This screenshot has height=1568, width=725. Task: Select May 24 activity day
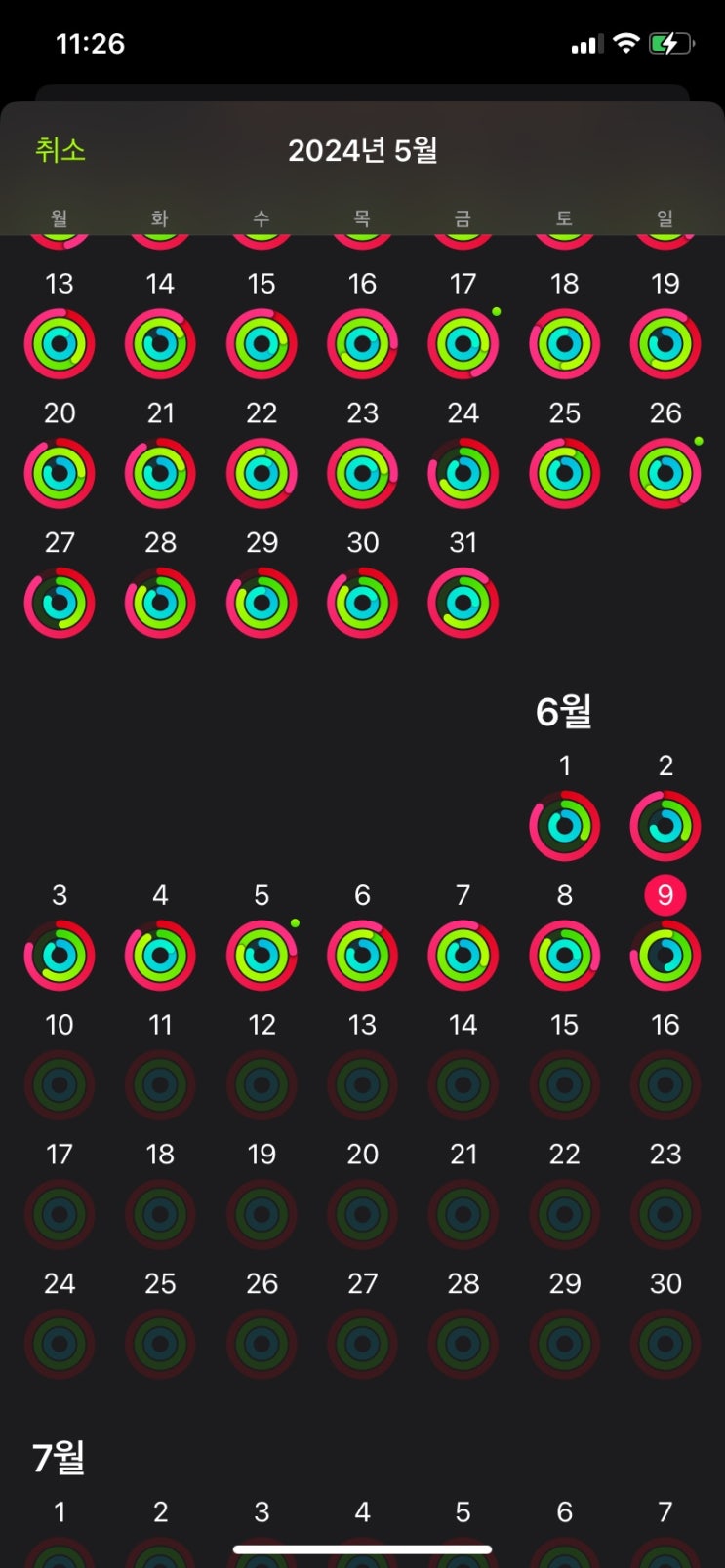click(463, 473)
